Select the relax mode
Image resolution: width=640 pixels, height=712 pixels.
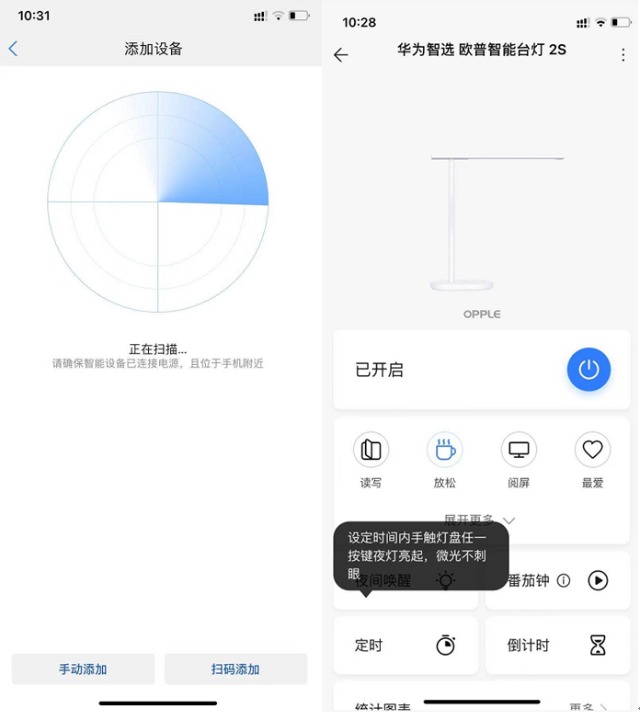pyautogui.click(x=445, y=451)
